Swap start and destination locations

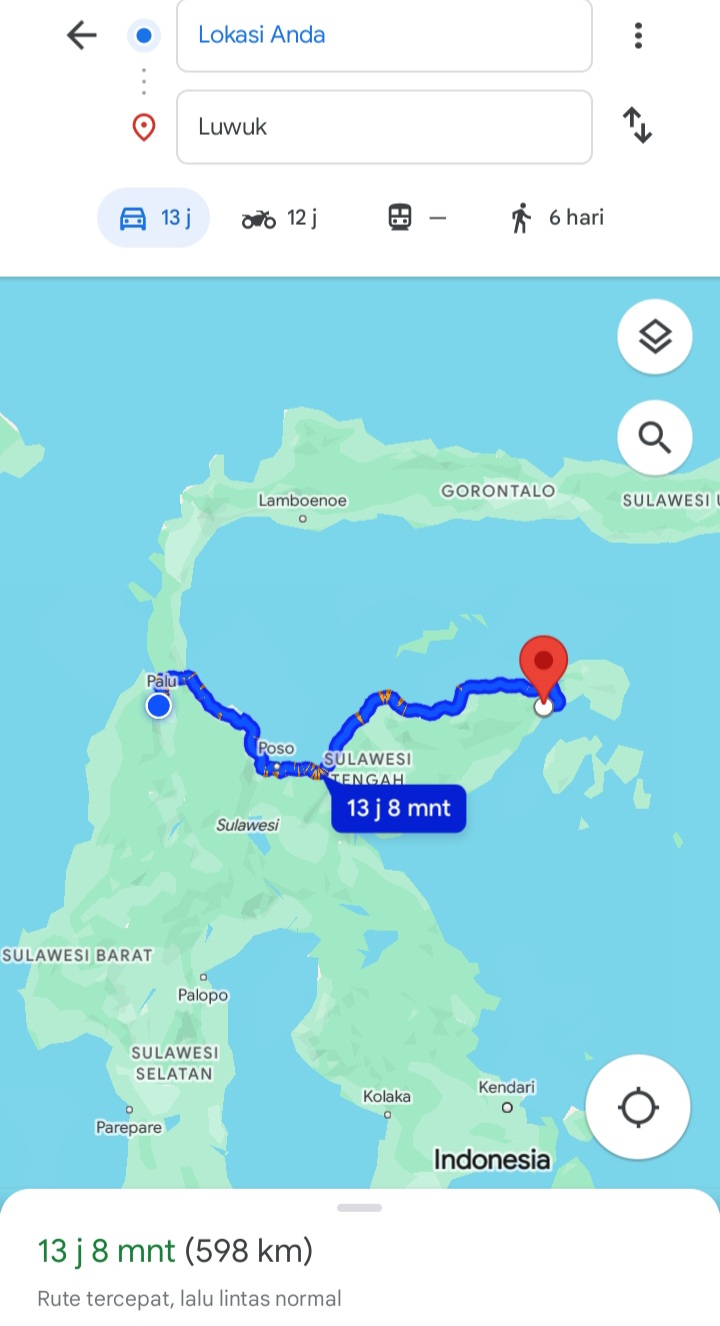638,126
